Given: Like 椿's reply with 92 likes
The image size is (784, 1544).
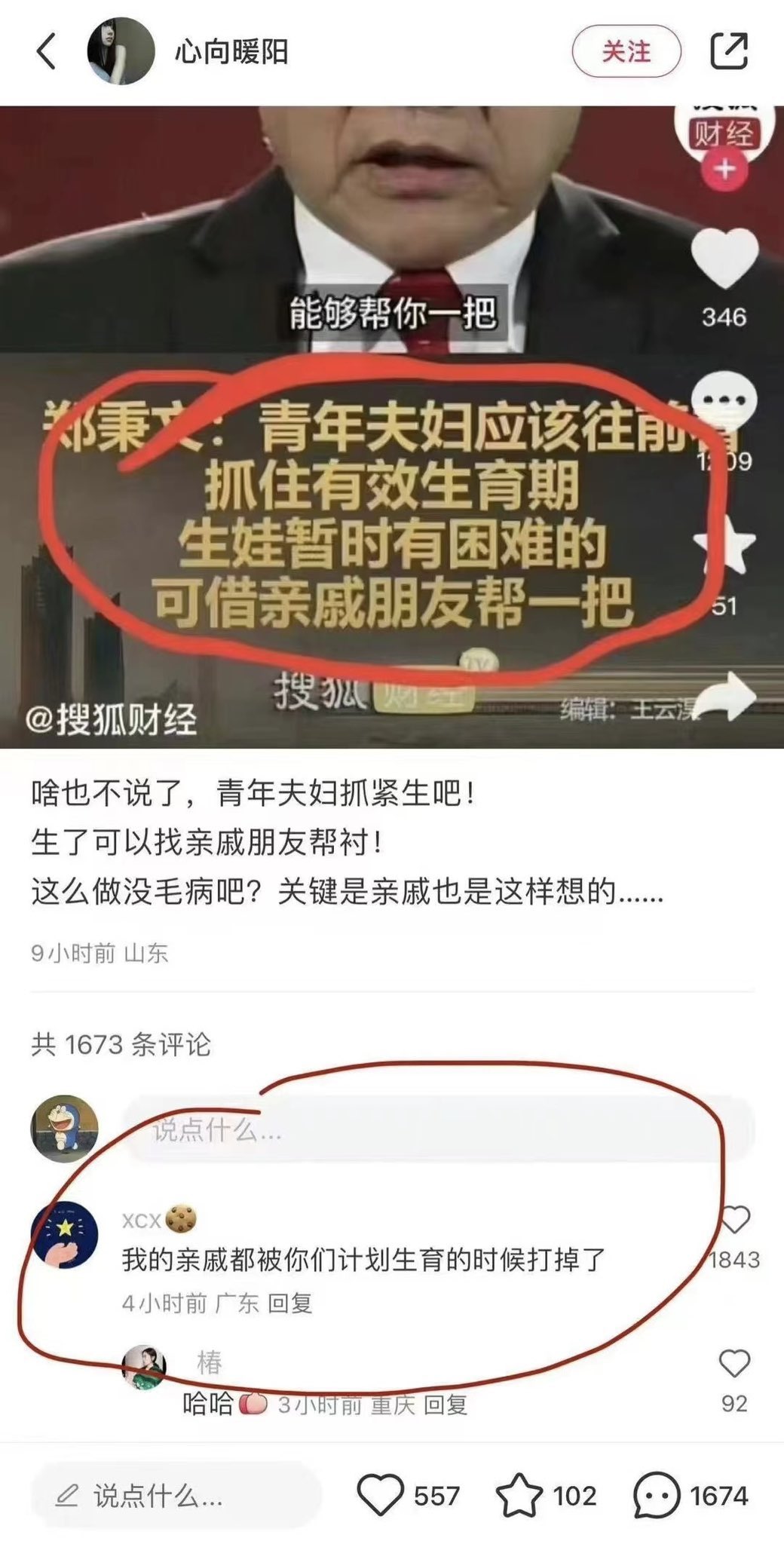Looking at the screenshot, I should pyautogui.click(x=733, y=1364).
